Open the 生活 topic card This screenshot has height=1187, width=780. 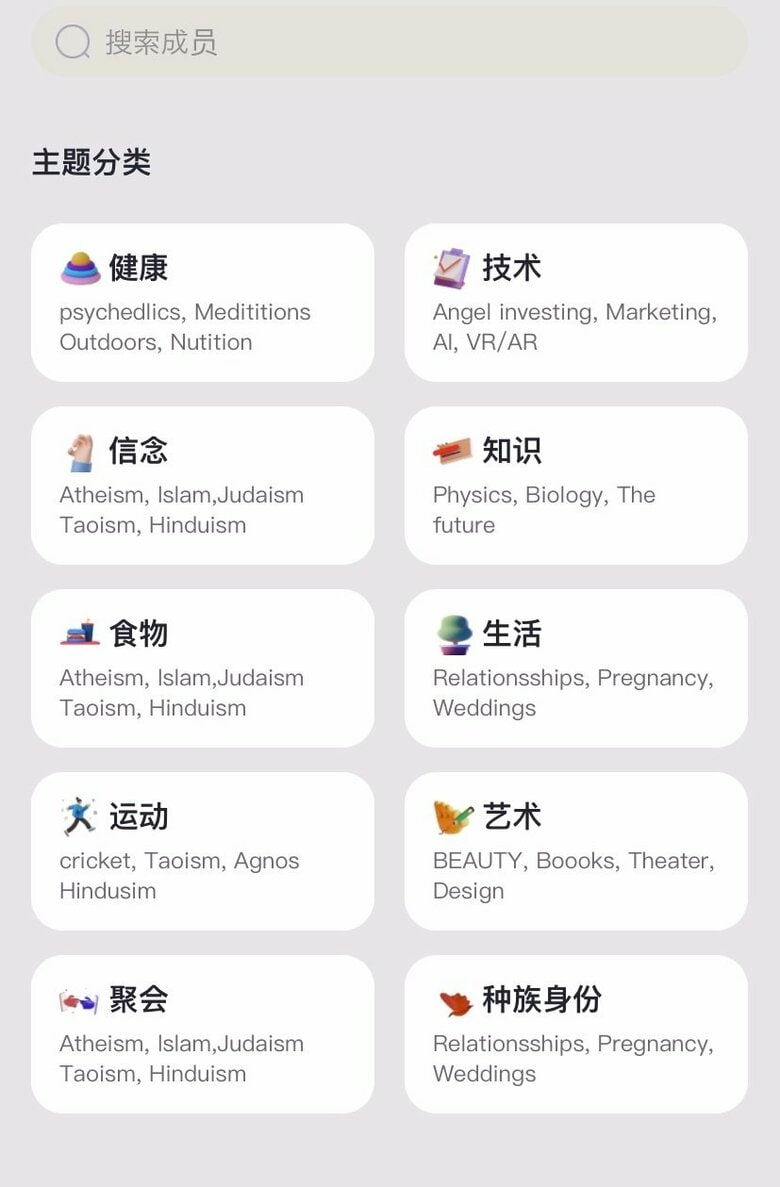575,668
